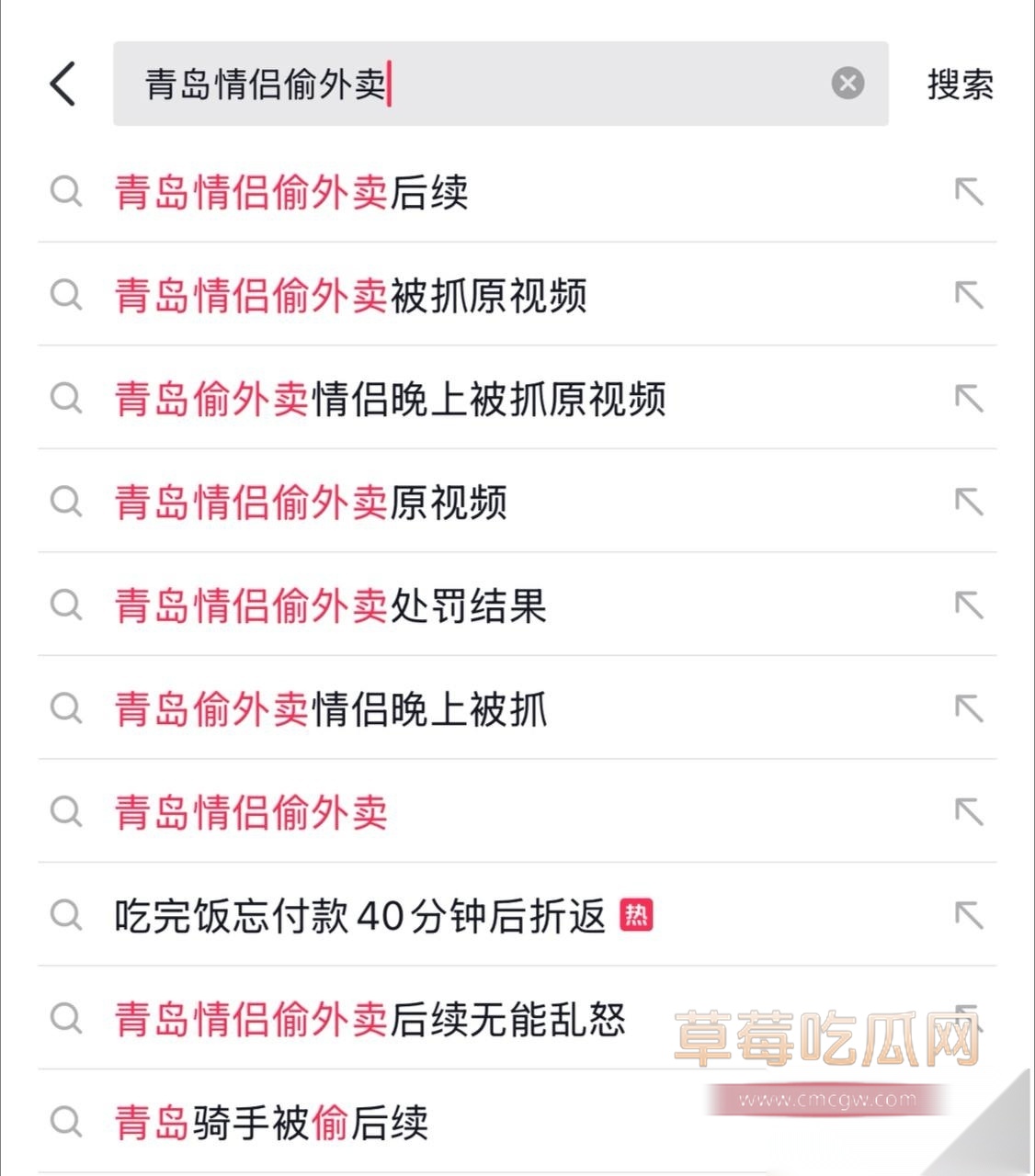Click magnifier icon beside 青岛情侣偷外卖后续

[65, 193]
